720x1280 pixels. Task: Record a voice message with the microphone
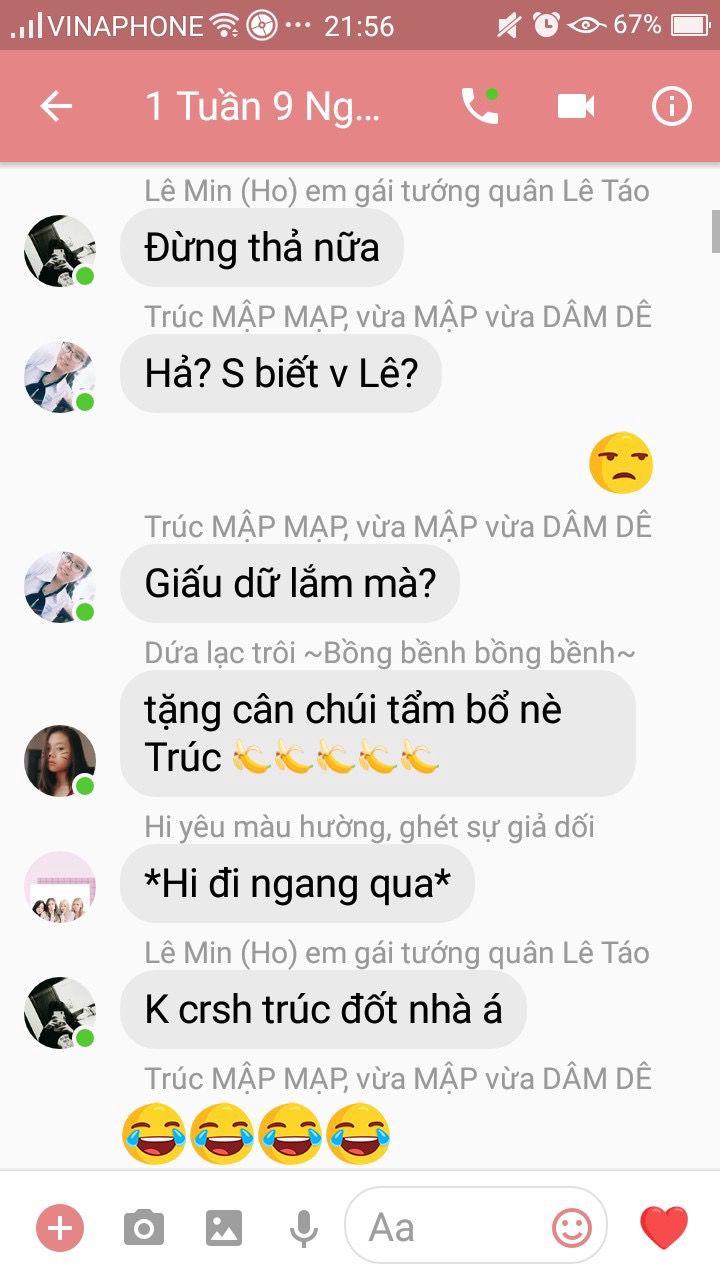pos(304,1227)
